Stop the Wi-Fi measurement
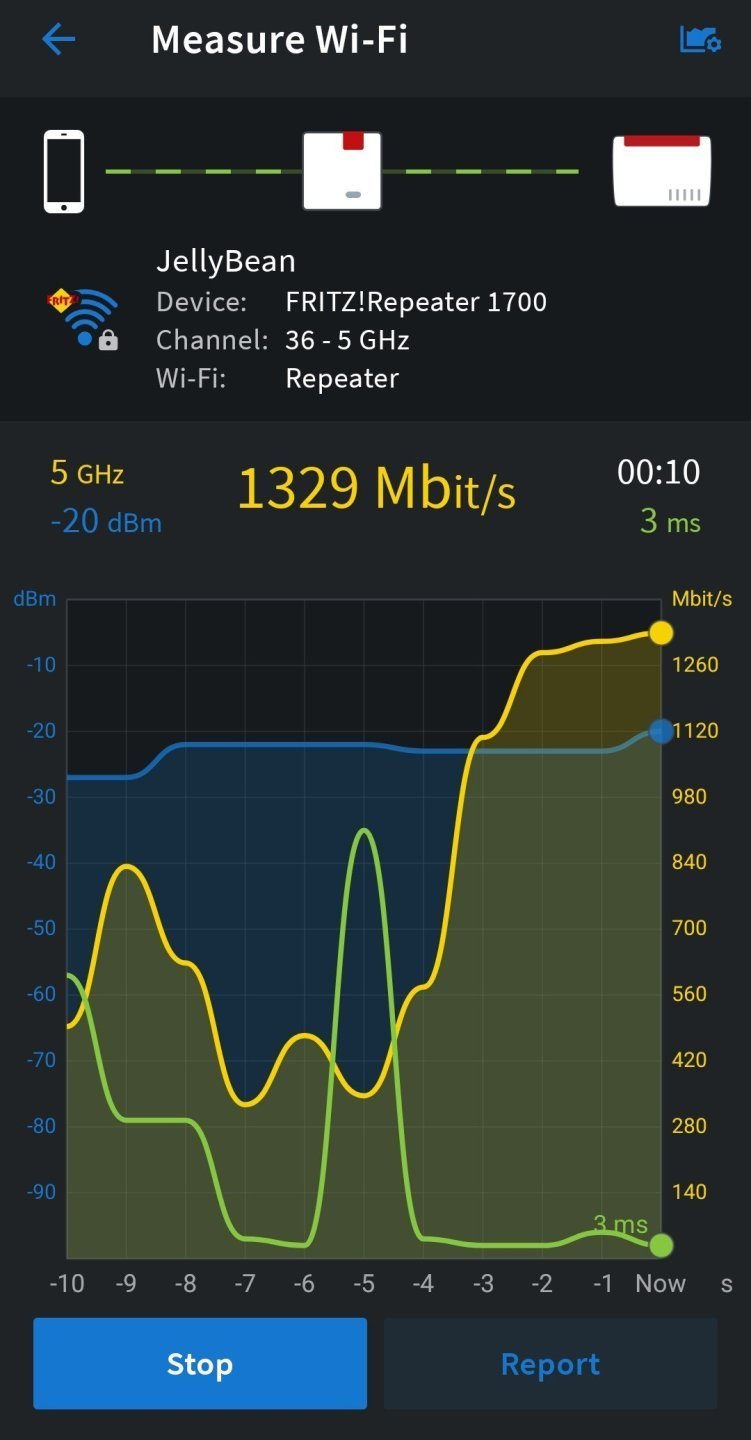751x1440 pixels. coord(200,1364)
